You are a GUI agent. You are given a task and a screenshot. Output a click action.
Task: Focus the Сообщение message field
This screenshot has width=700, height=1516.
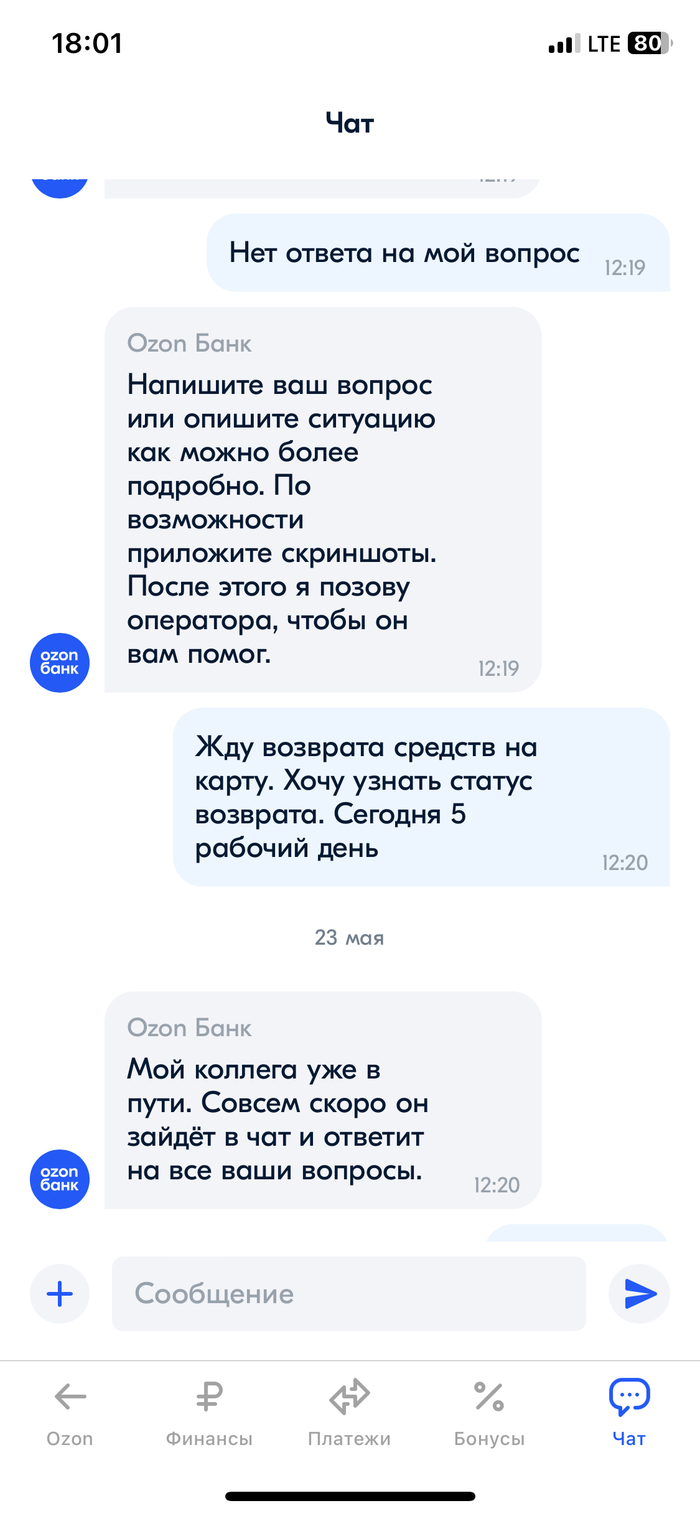(348, 1294)
